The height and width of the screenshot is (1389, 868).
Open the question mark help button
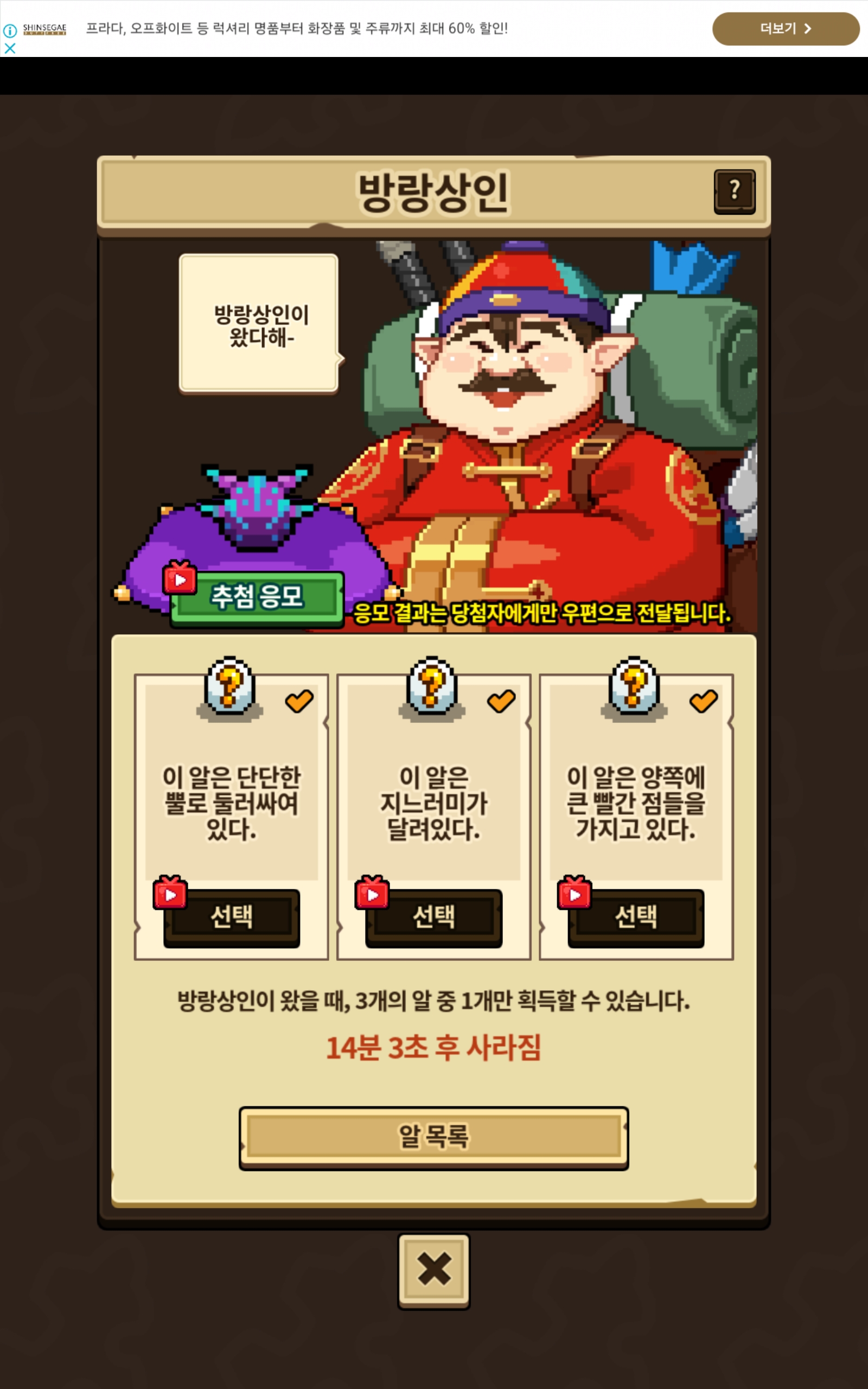pos(734,192)
